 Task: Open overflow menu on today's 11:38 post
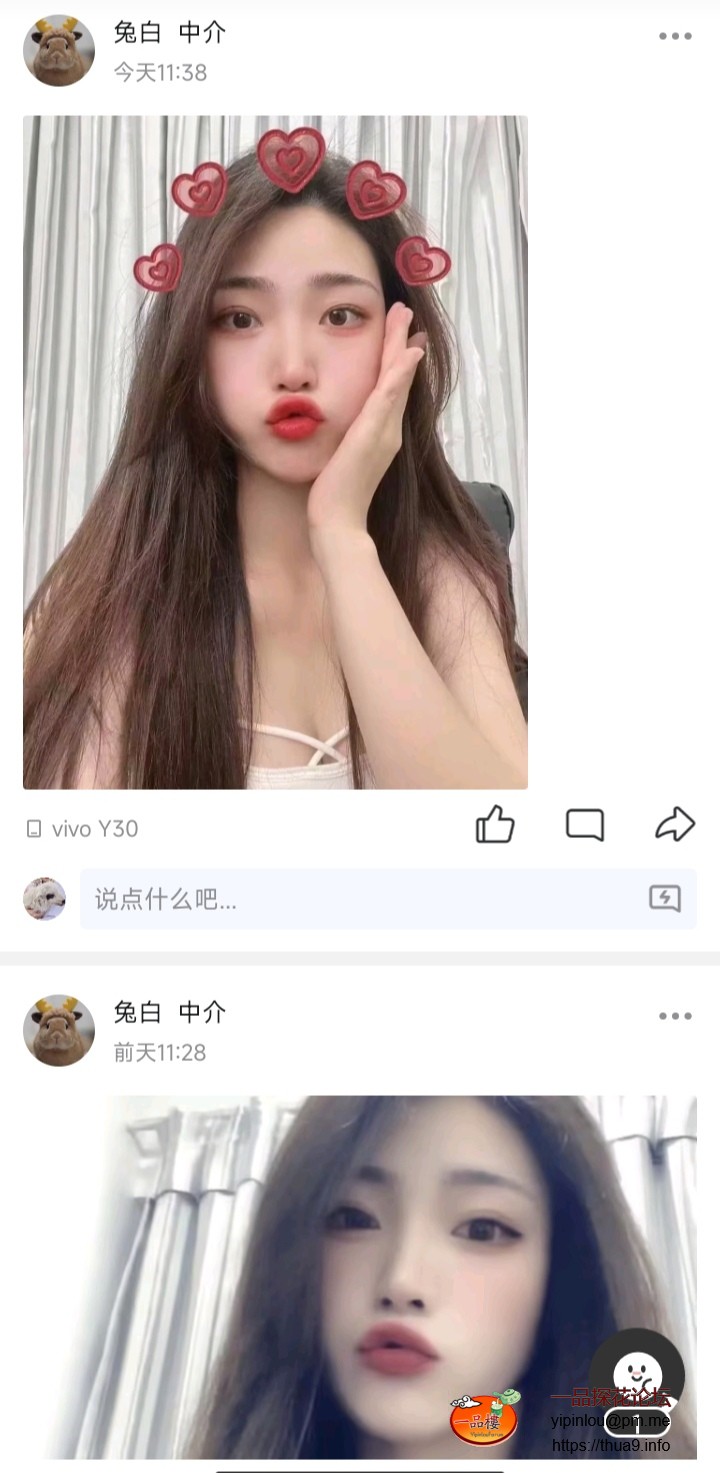pos(675,36)
